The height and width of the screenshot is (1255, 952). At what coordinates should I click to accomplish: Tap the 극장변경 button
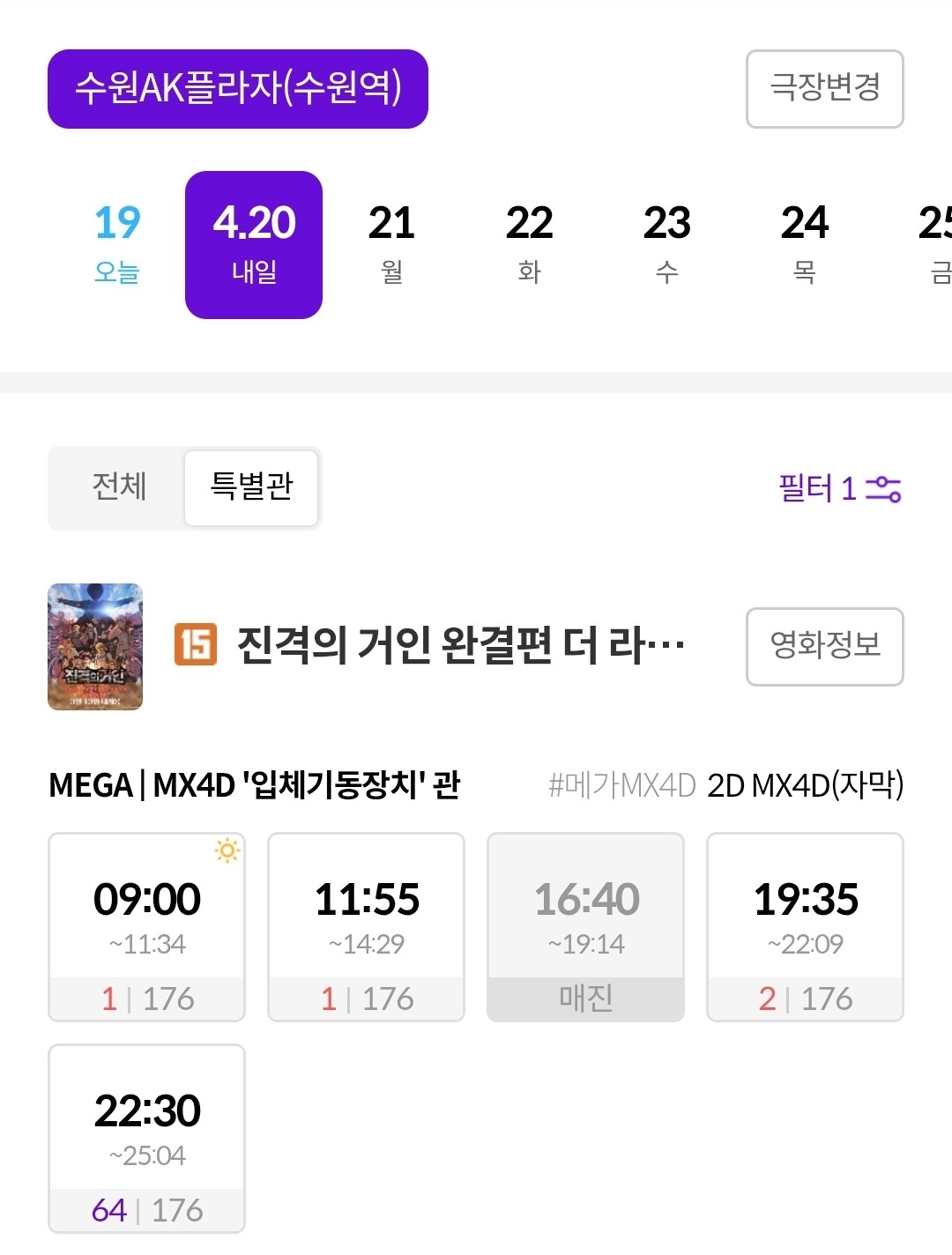coord(824,89)
